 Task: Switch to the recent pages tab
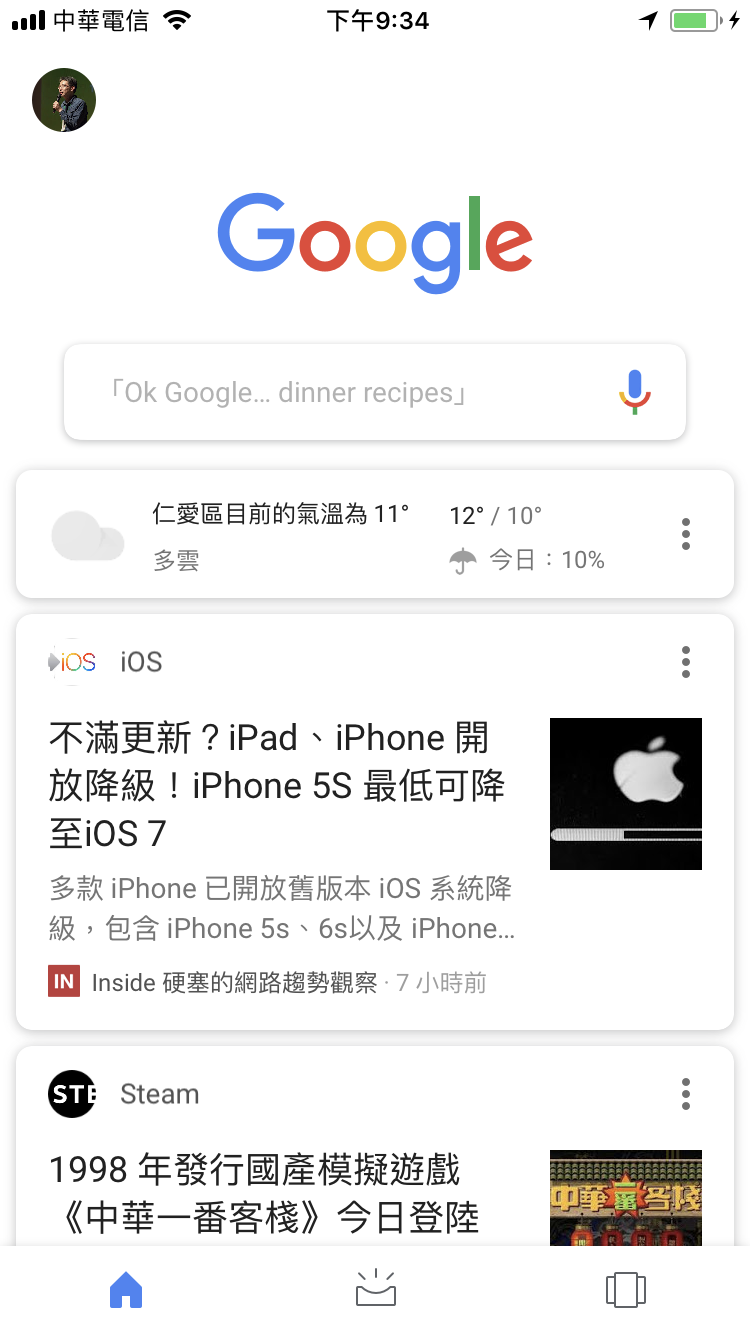point(626,1291)
